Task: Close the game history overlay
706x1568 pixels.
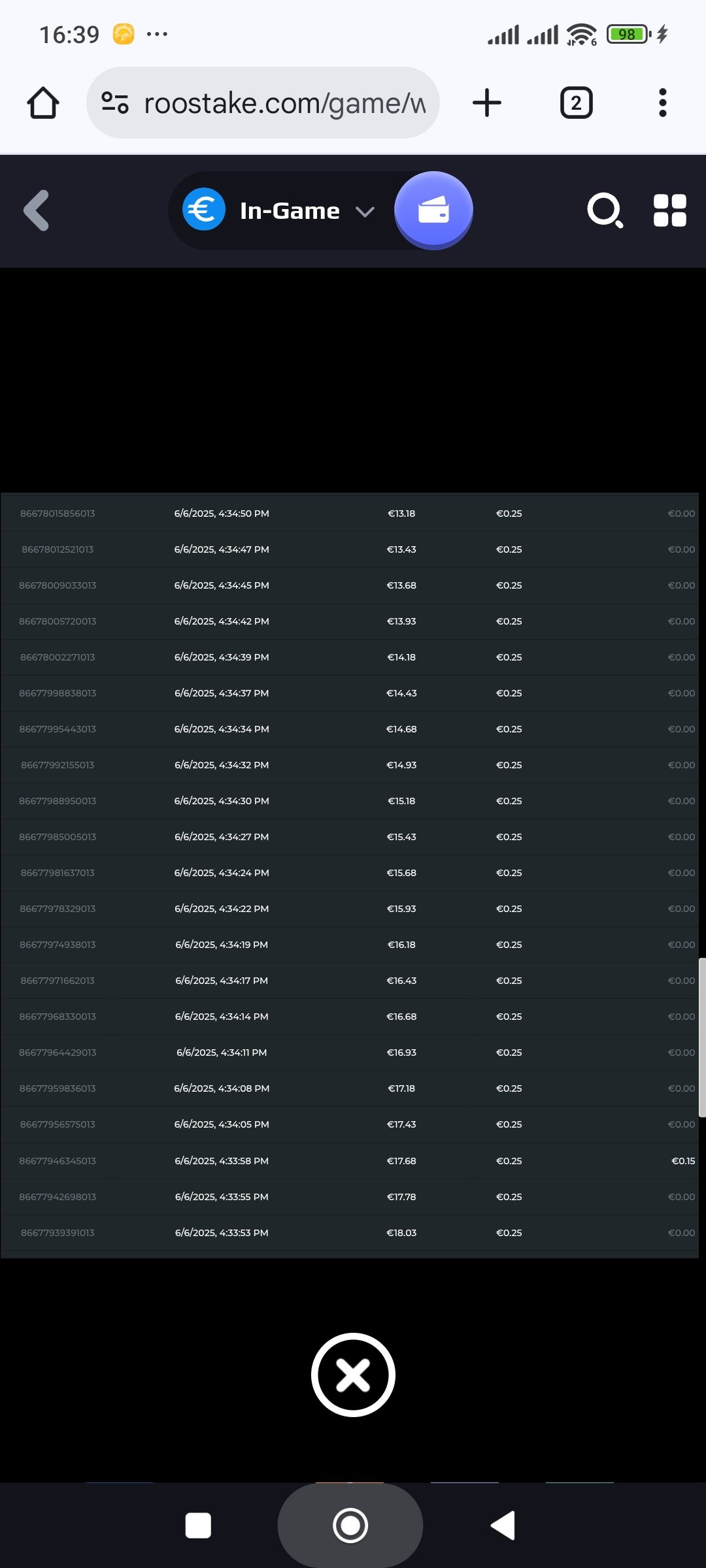Action: pyautogui.click(x=353, y=1375)
